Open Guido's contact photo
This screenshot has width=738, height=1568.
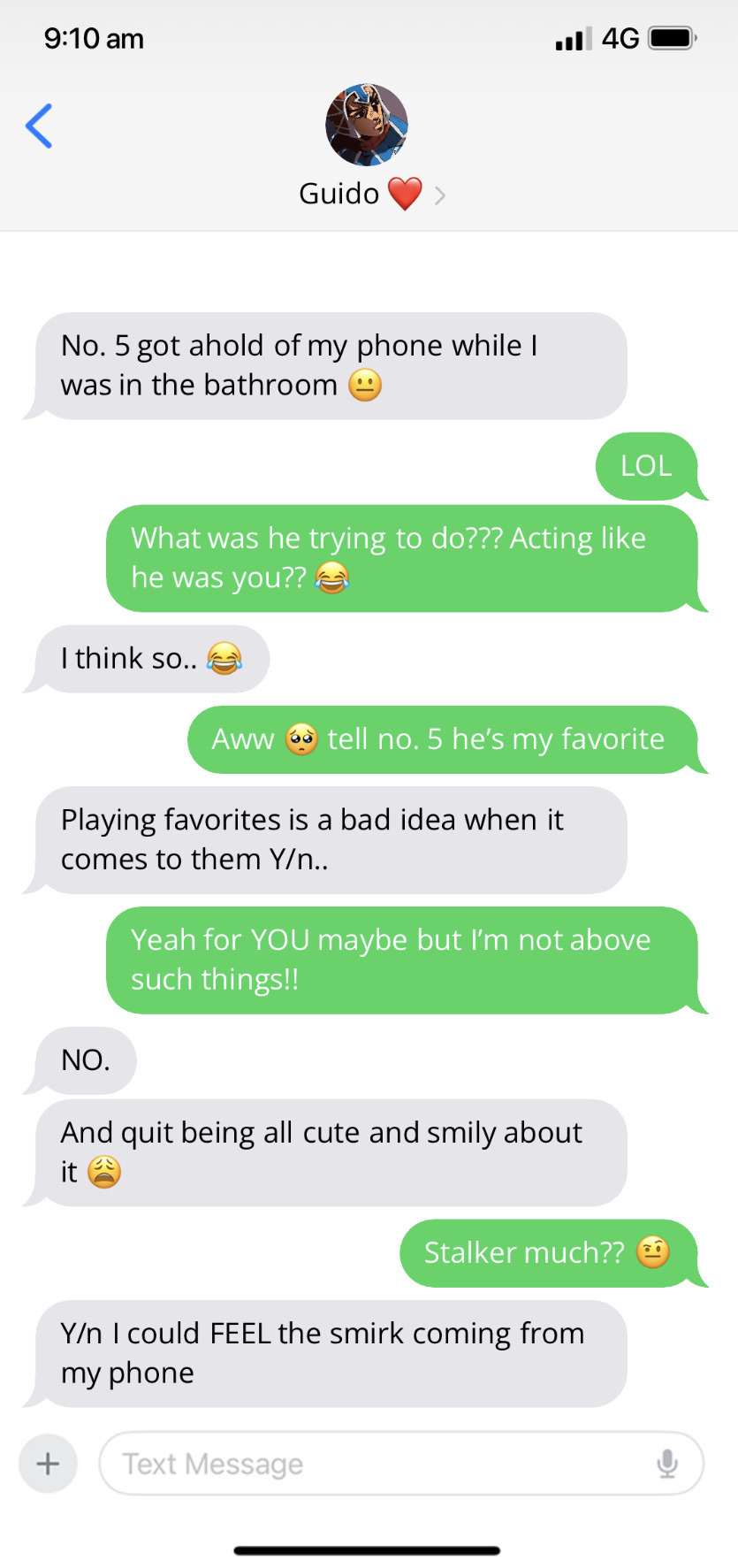(367, 125)
